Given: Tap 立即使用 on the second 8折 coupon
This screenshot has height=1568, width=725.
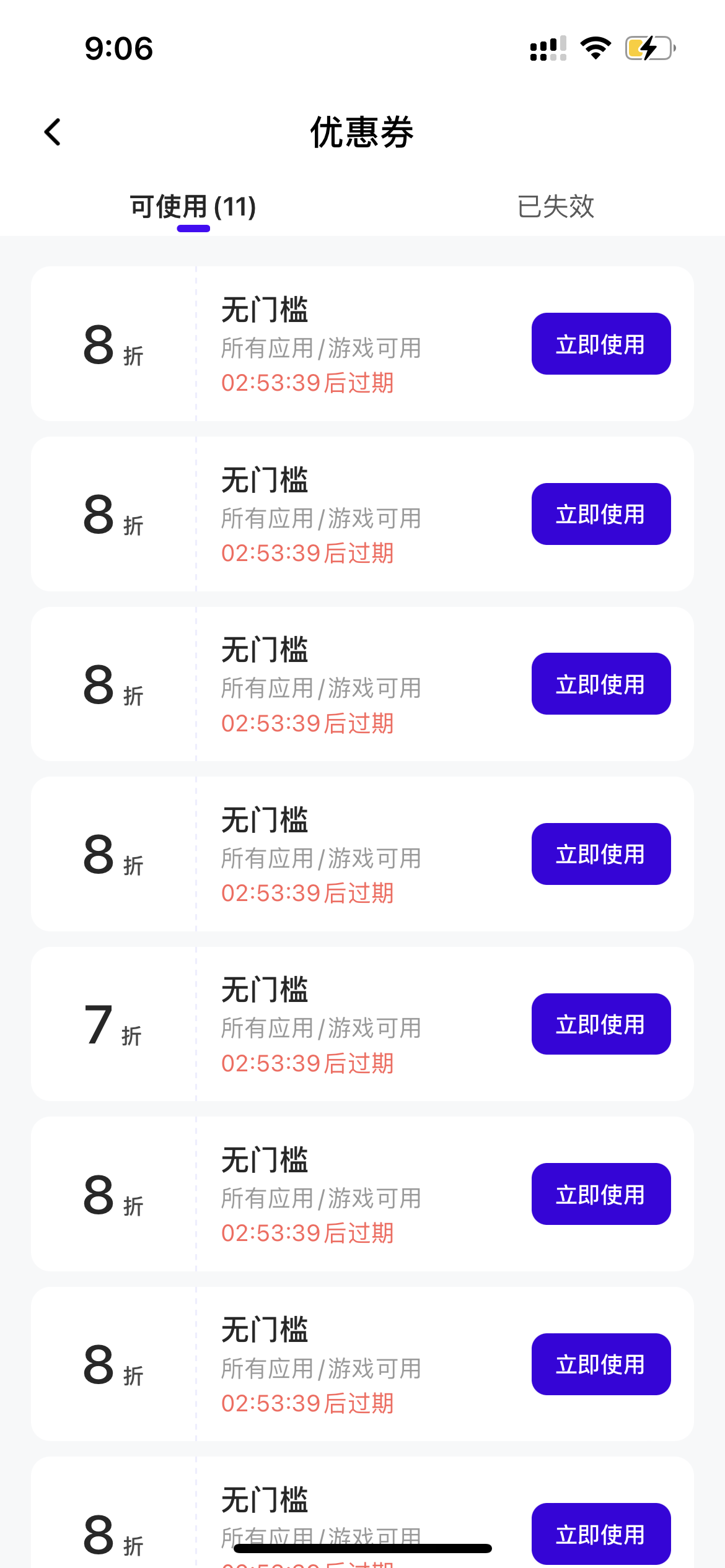Looking at the screenshot, I should (600, 513).
